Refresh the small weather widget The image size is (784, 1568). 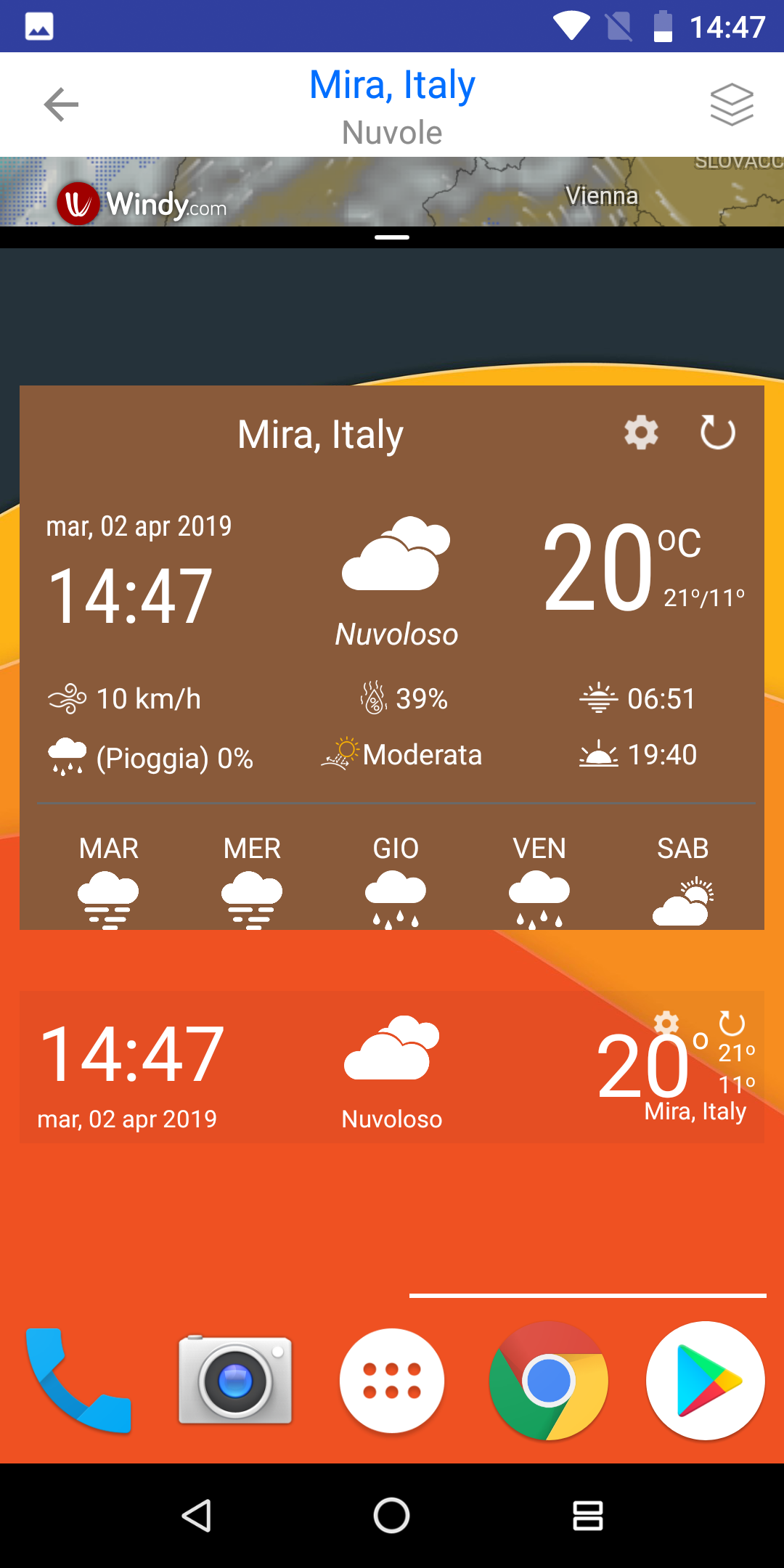[x=732, y=1024]
